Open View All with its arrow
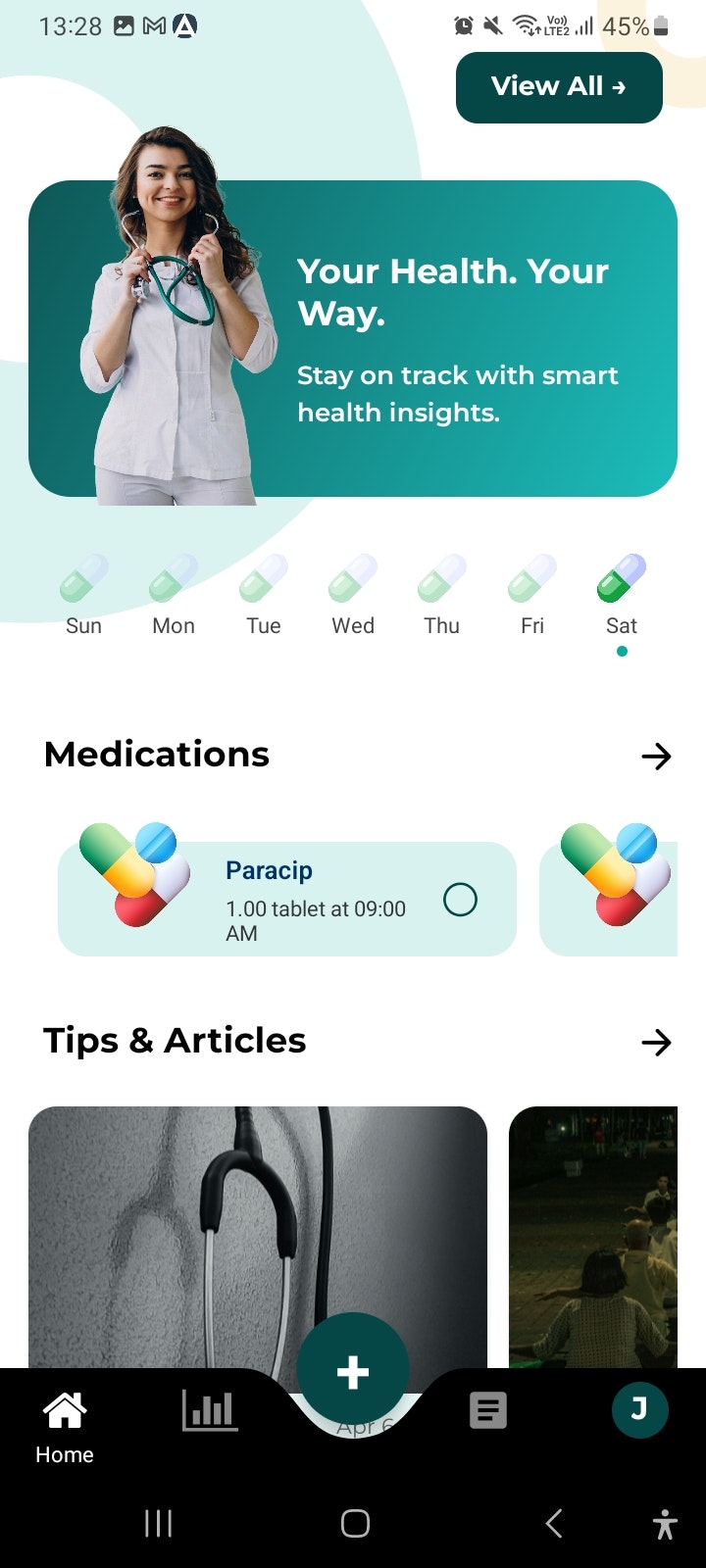This screenshot has height=1568, width=706. coord(559,87)
